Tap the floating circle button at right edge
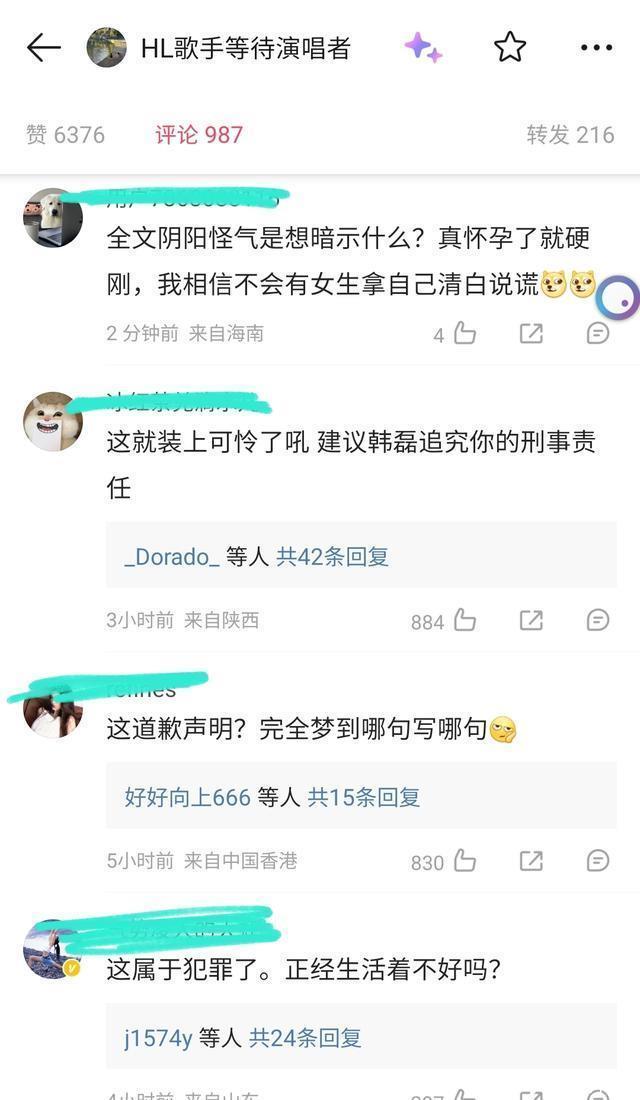The image size is (640, 1100). tap(621, 297)
